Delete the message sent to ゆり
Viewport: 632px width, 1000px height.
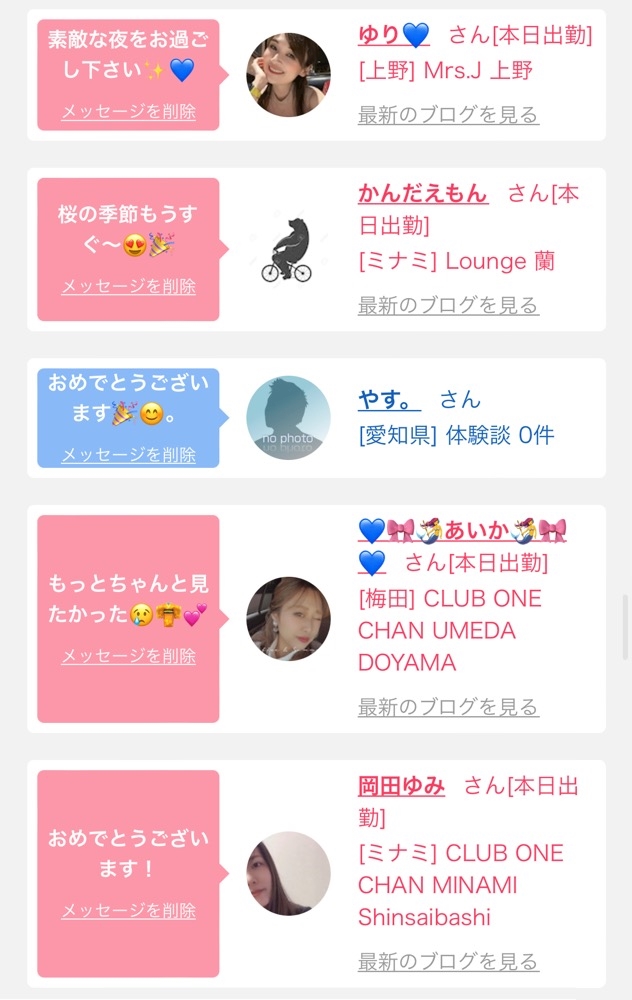tap(128, 112)
